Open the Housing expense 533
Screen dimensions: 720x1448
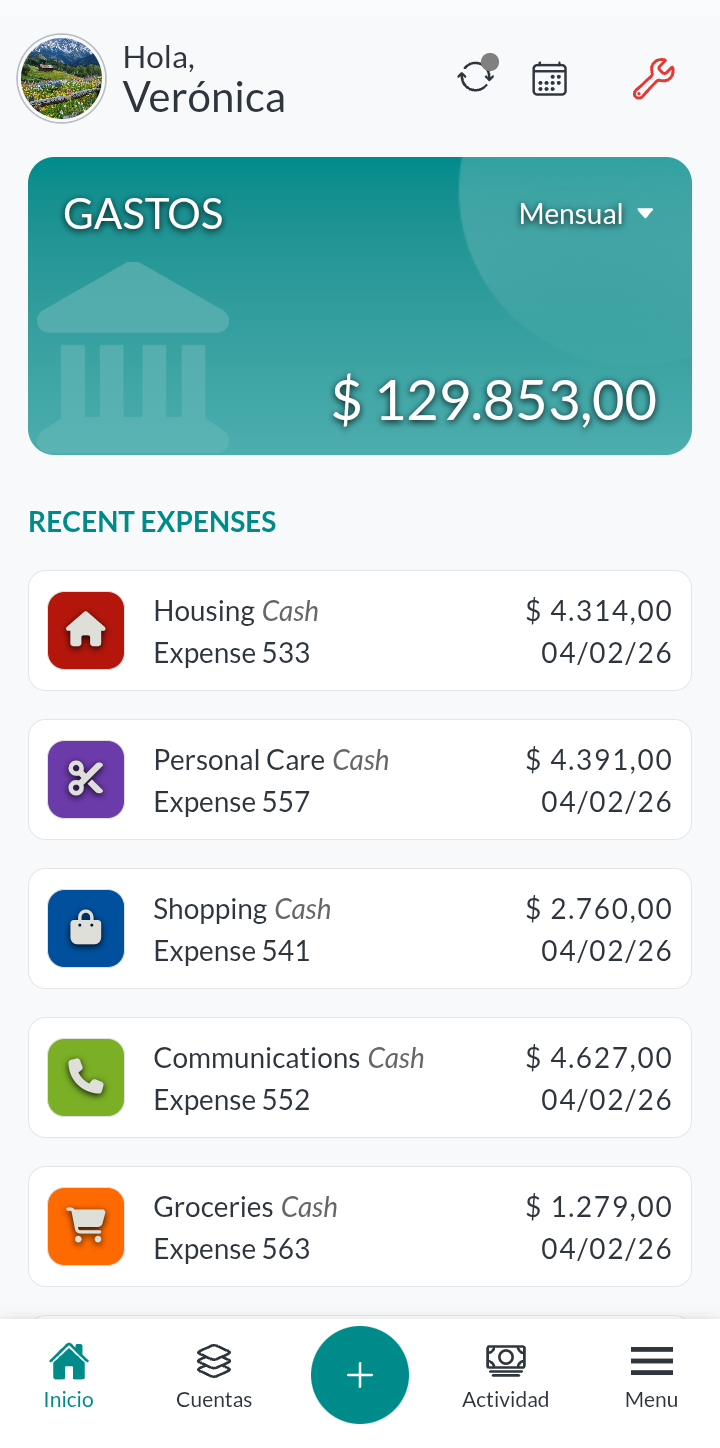pos(360,631)
